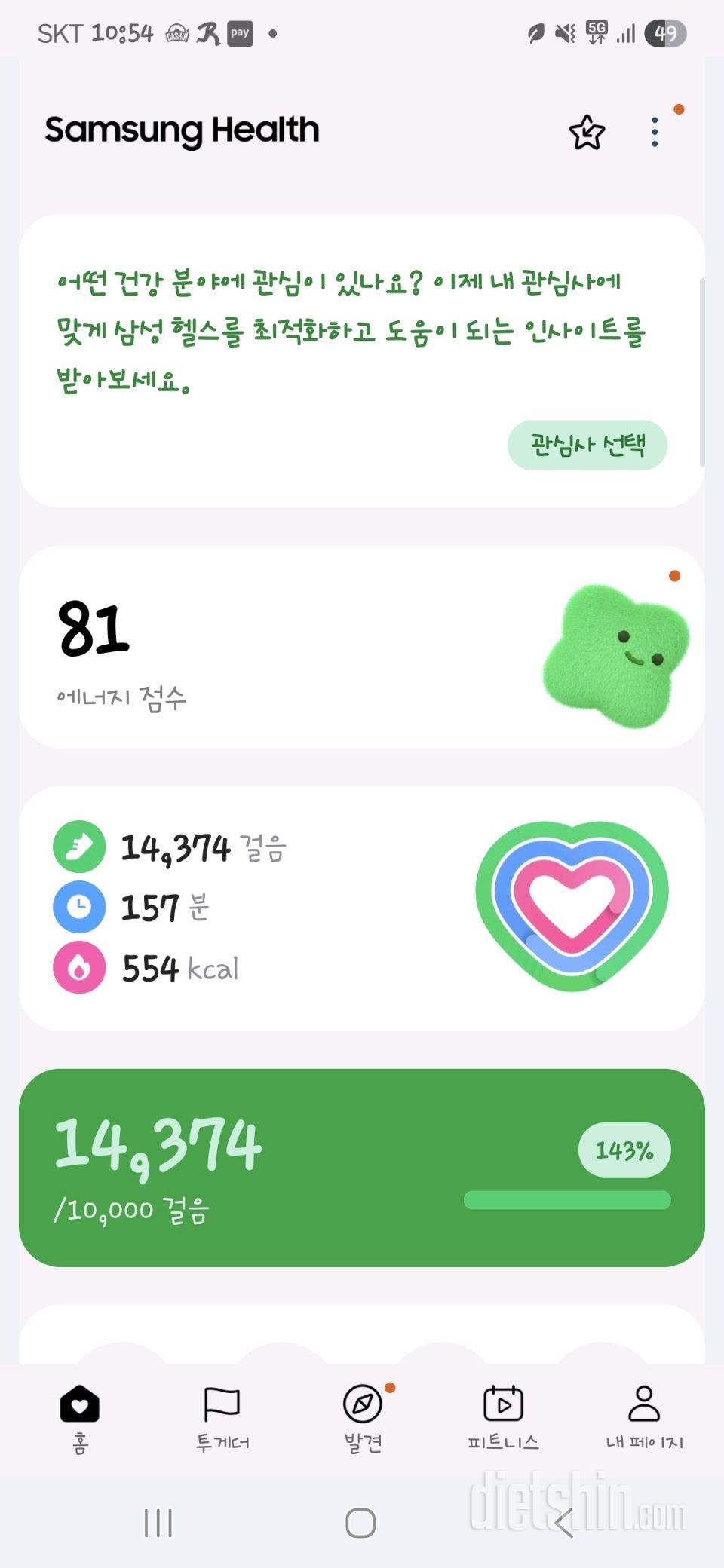
Task: Switch to the 피트니스 tab
Action: 503,1417
